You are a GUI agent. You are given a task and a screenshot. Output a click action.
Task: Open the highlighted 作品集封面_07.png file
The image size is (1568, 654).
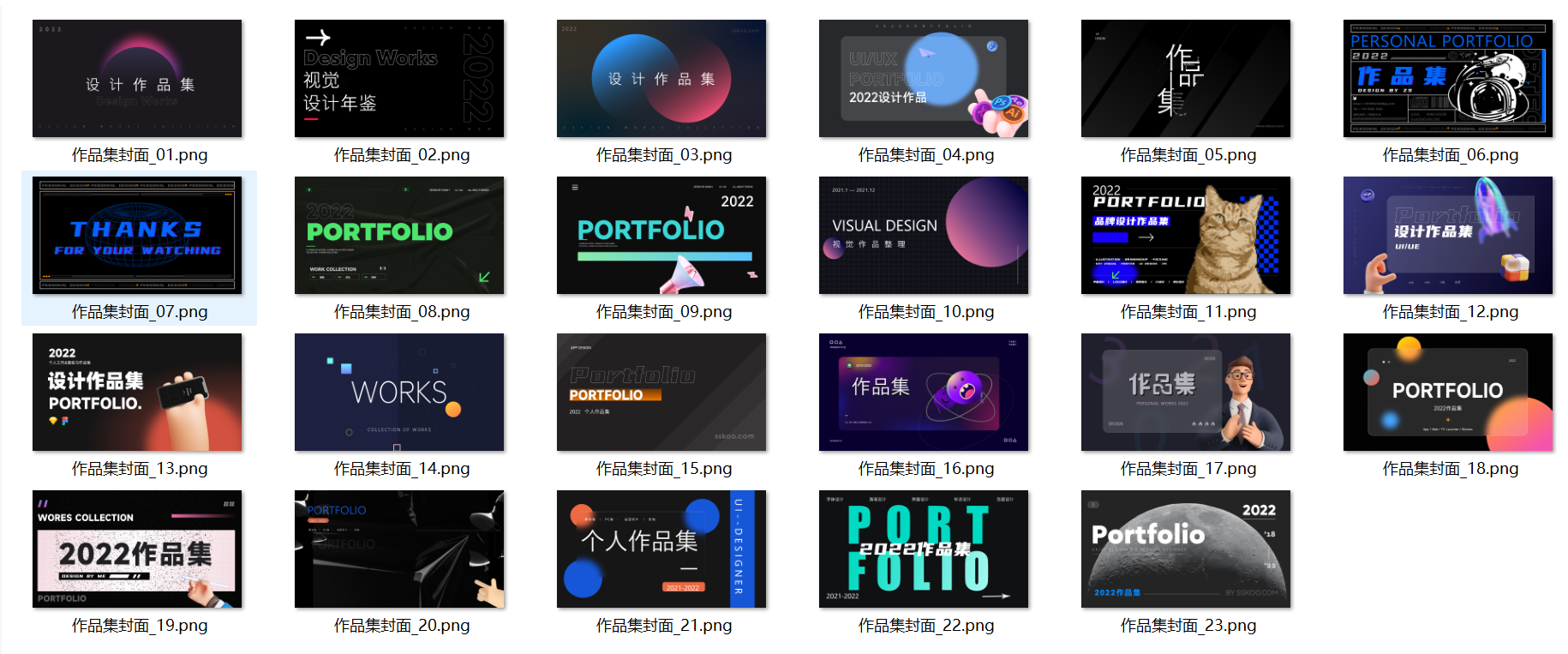[137, 236]
